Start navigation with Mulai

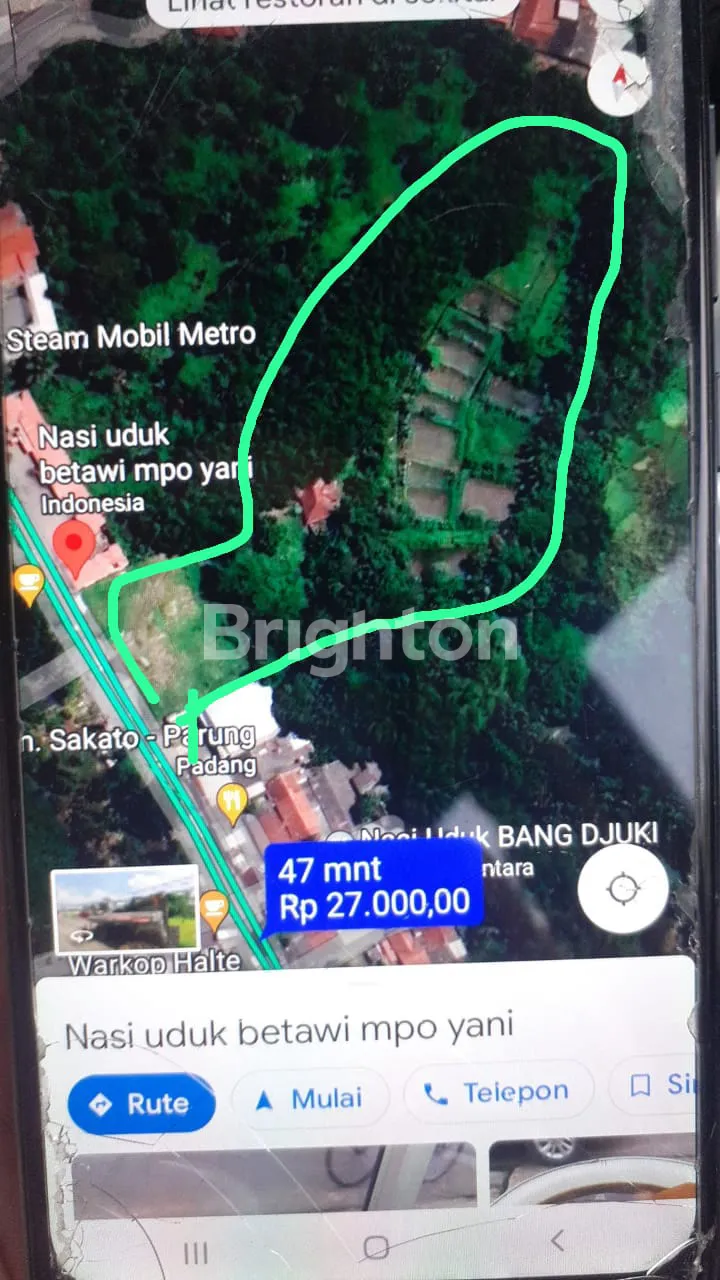click(x=311, y=1100)
